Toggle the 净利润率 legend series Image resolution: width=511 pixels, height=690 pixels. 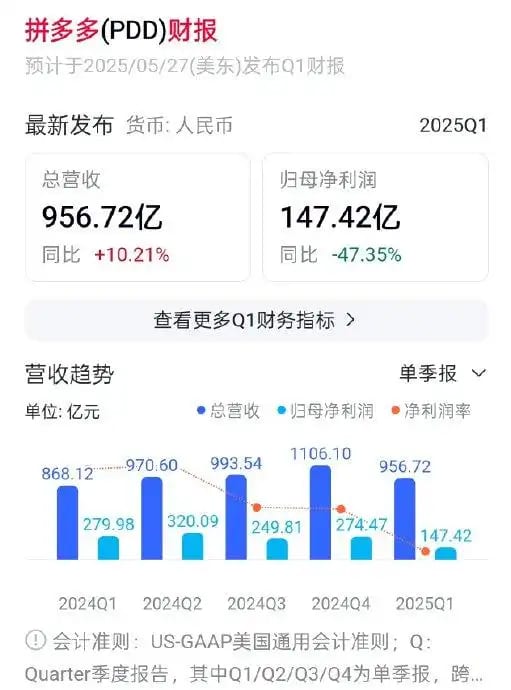click(x=431, y=411)
